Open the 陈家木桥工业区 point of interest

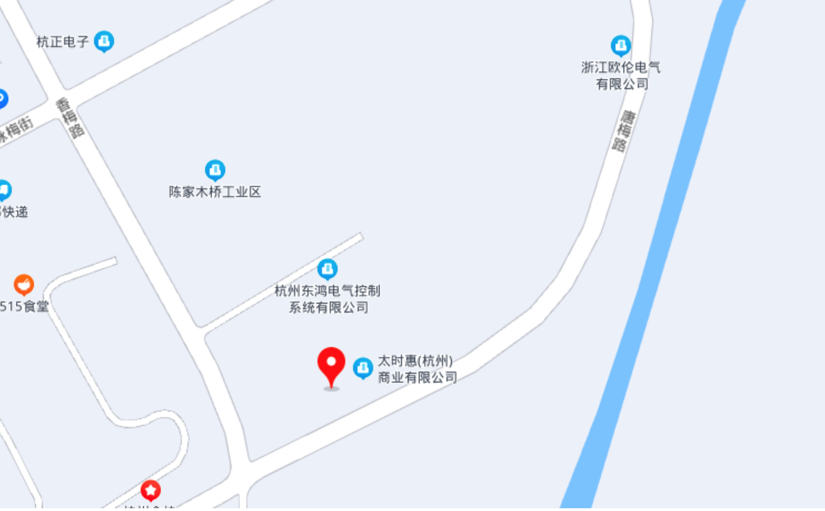pos(215,170)
